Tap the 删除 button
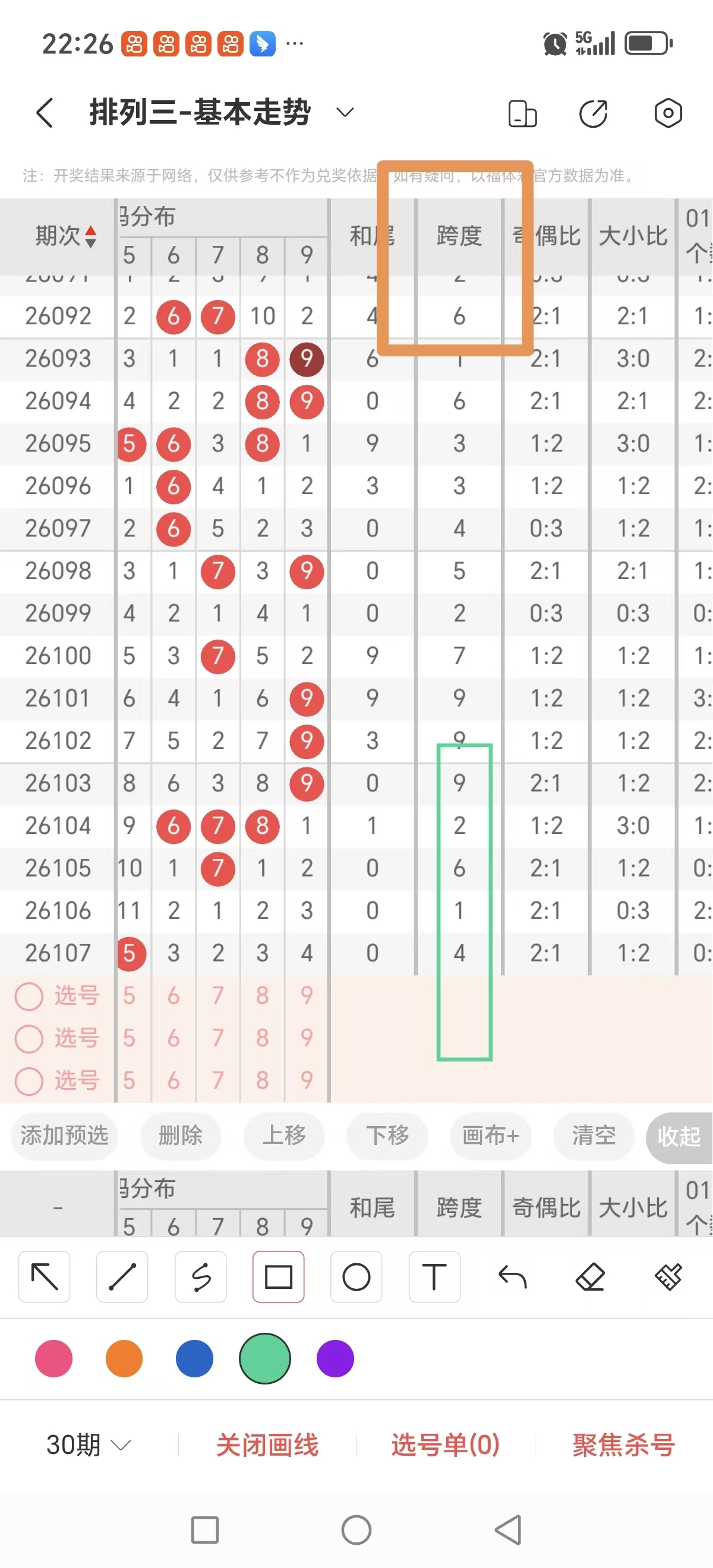The height and width of the screenshot is (1568, 713). tap(180, 1135)
